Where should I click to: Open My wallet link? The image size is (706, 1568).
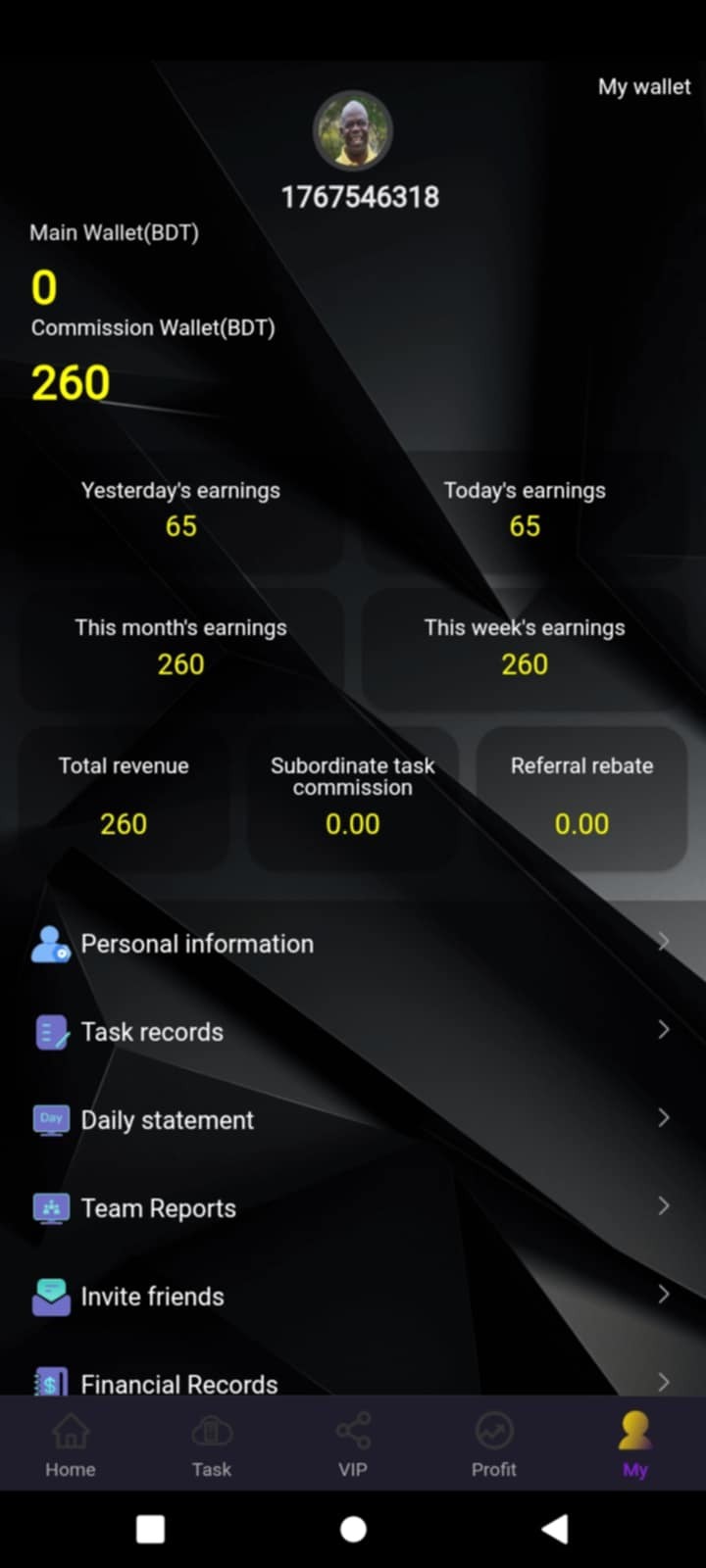pos(643,86)
